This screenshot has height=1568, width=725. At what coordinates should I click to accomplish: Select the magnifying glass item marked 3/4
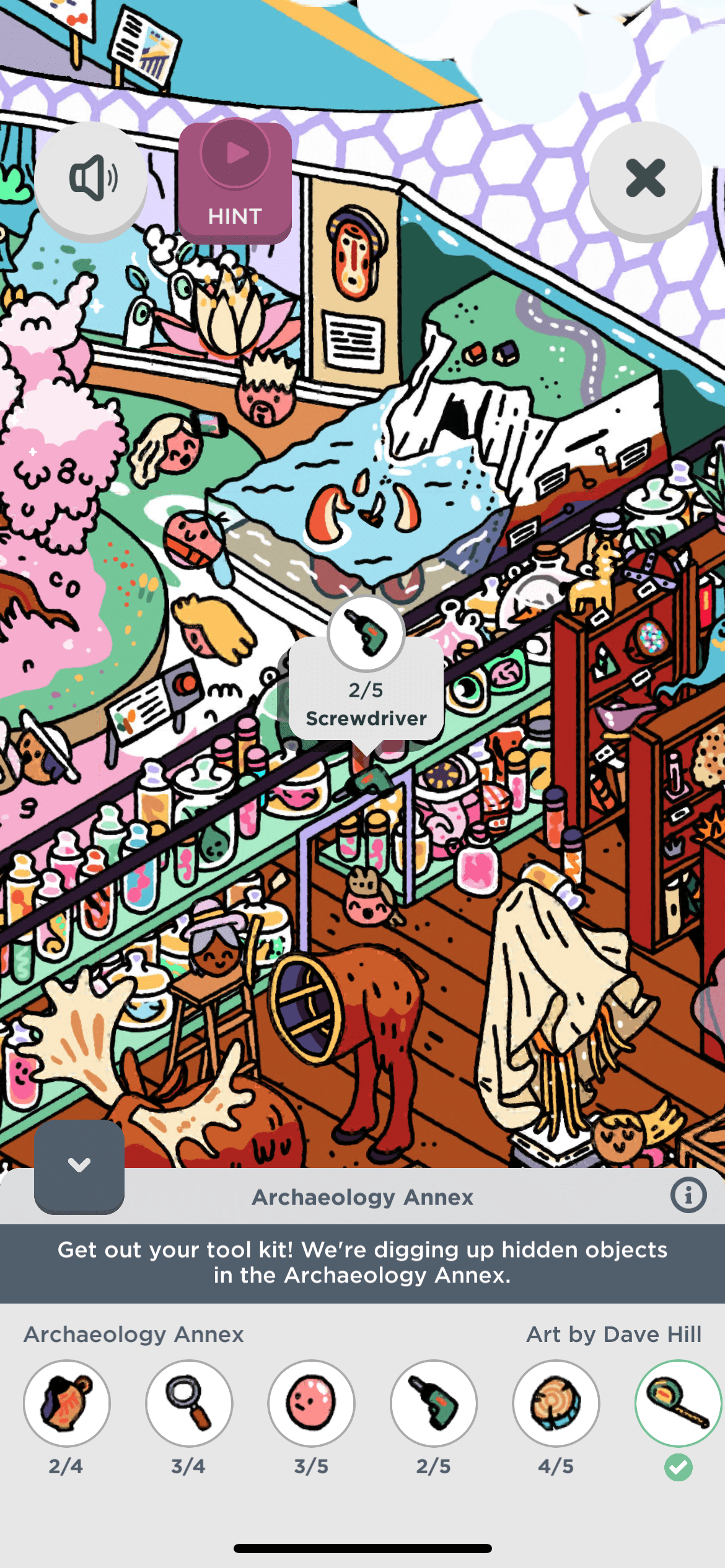point(189,1403)
